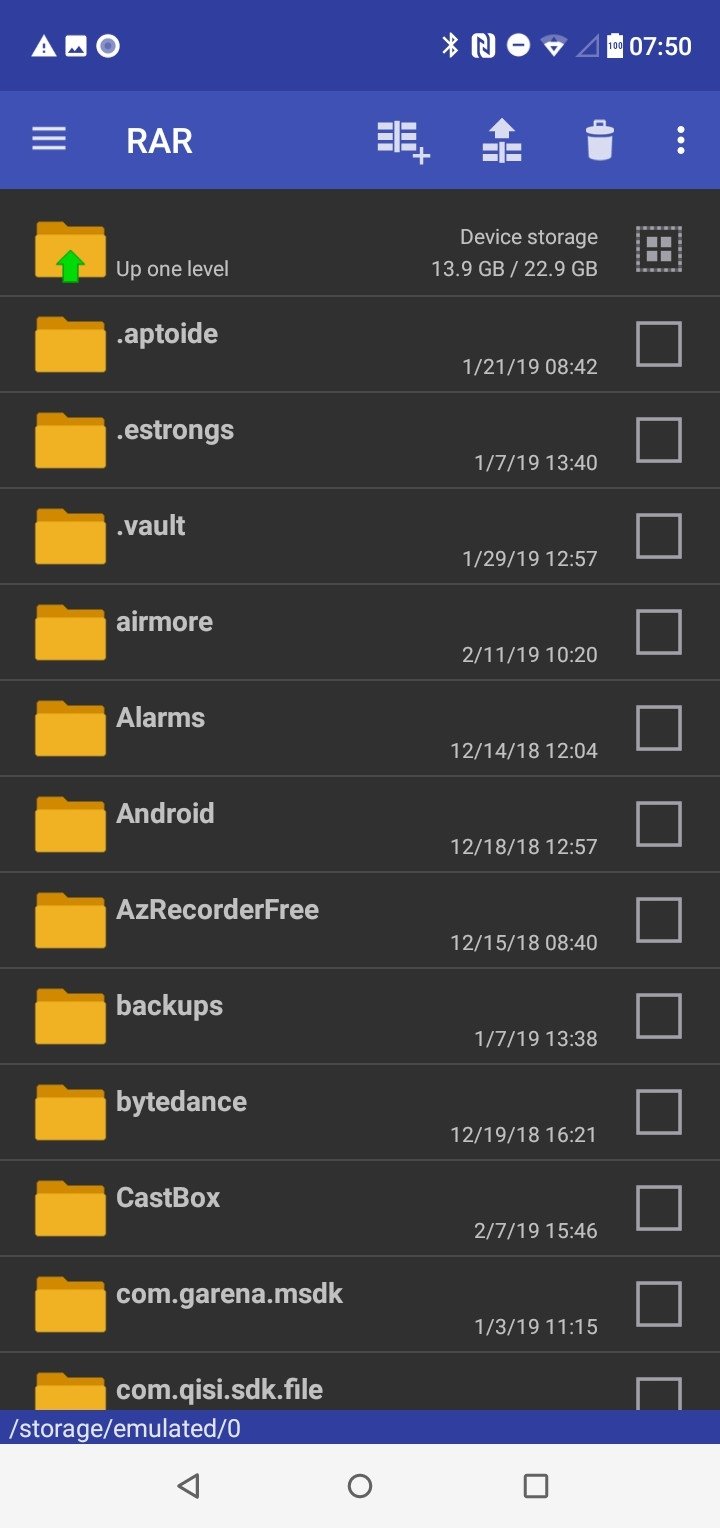Go to the system home screen
The image size is (720, 1528).
pos(360,1486)
